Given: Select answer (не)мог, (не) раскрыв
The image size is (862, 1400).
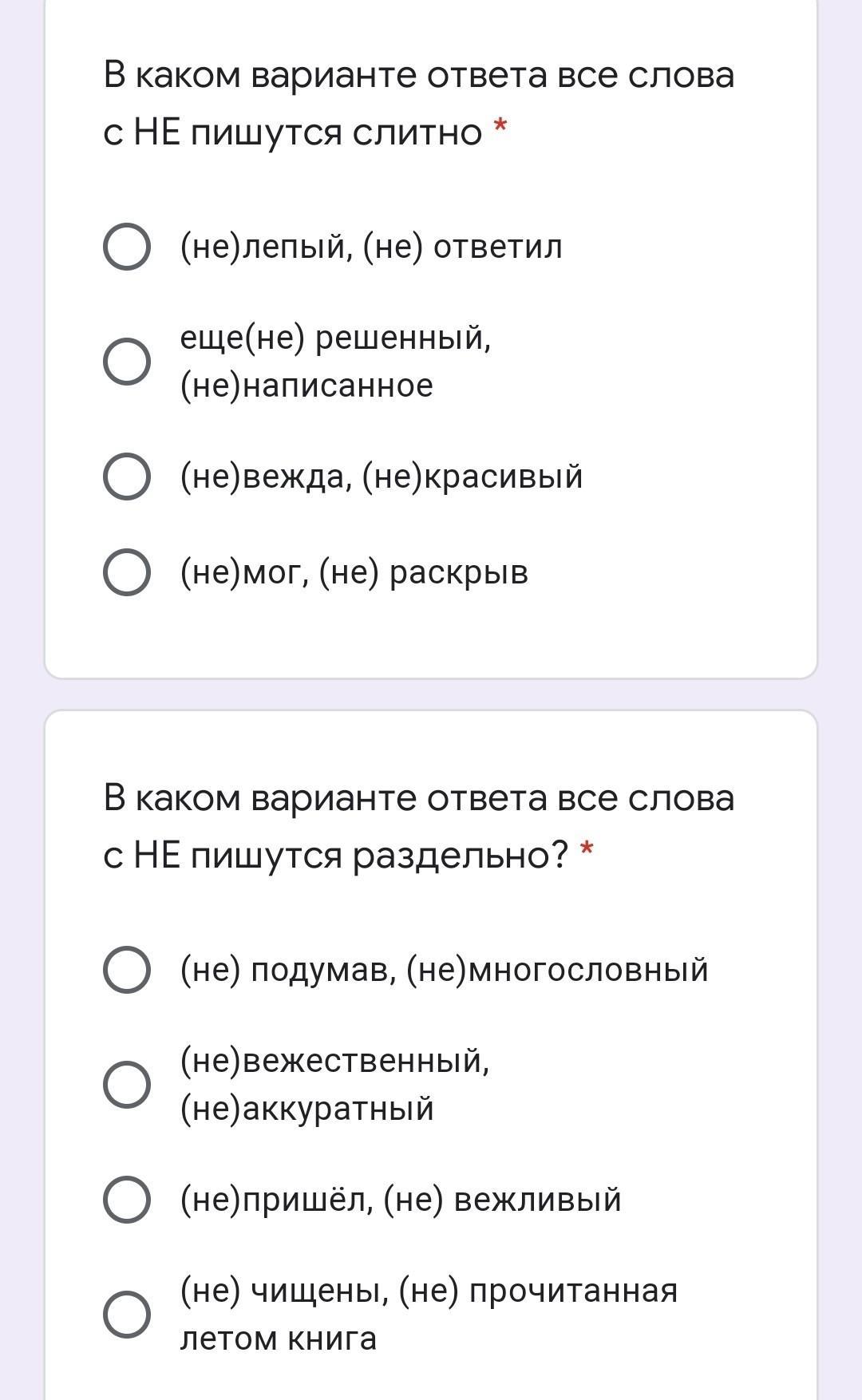Looking at the screenshot, I should (127, 572).
